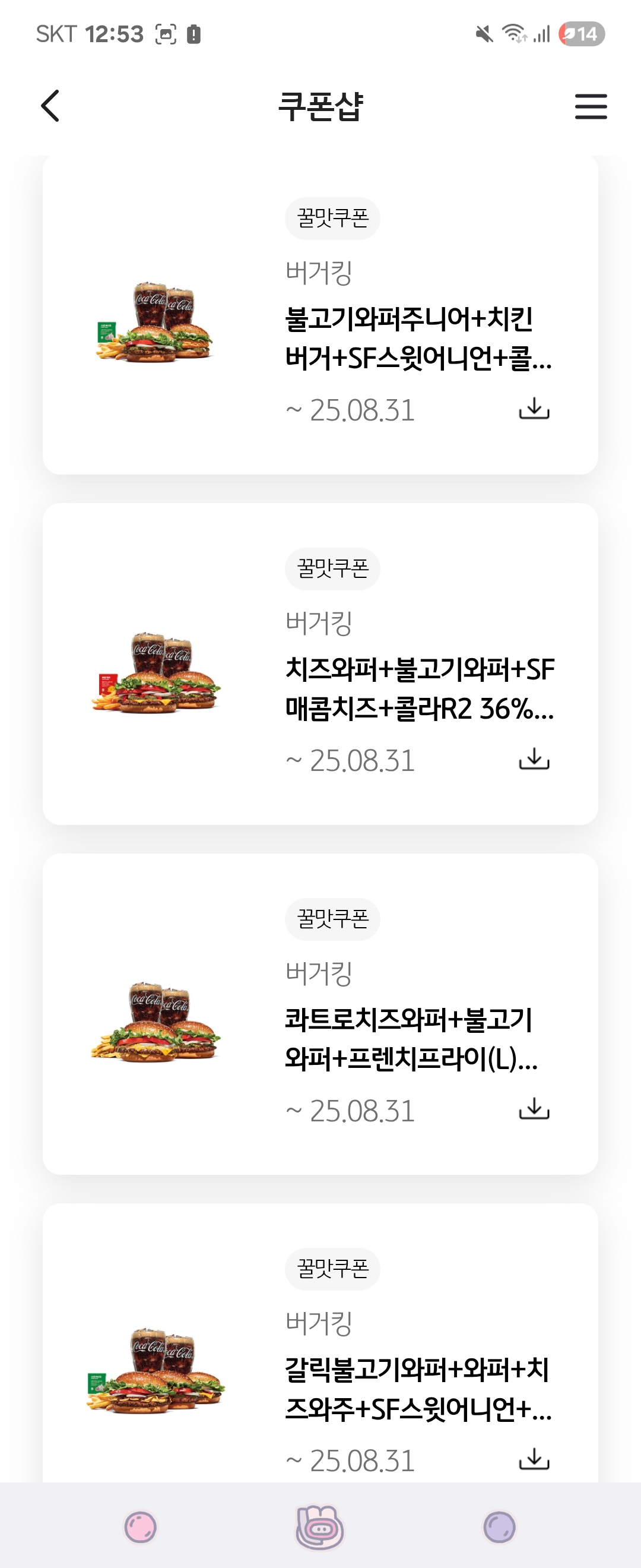Tap the purple bubble in the bottom bar
Viewport: 641px width, 1568px height.
pos(499,1527)
